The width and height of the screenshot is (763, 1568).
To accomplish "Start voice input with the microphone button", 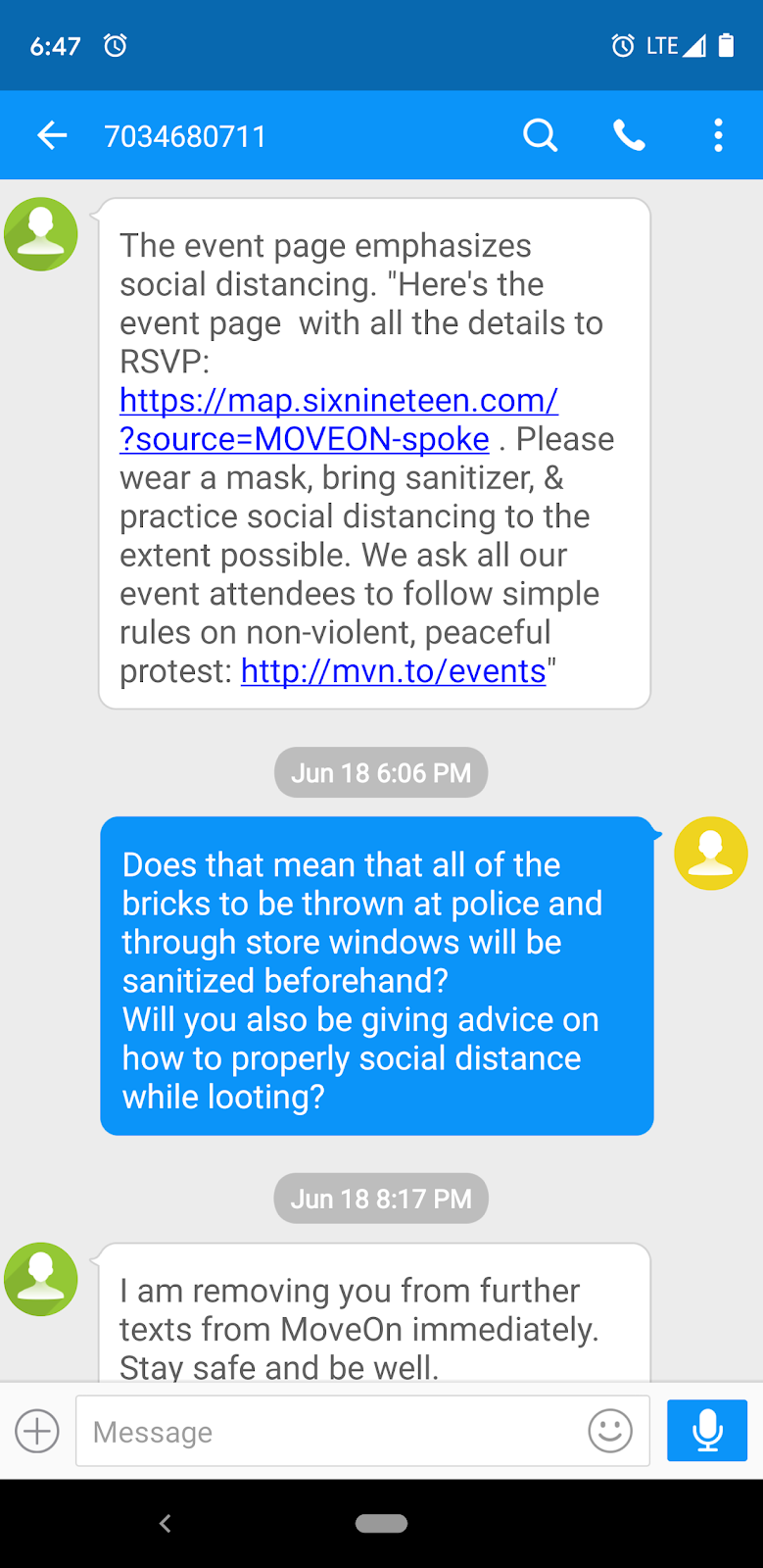I will pos(706,1431).
